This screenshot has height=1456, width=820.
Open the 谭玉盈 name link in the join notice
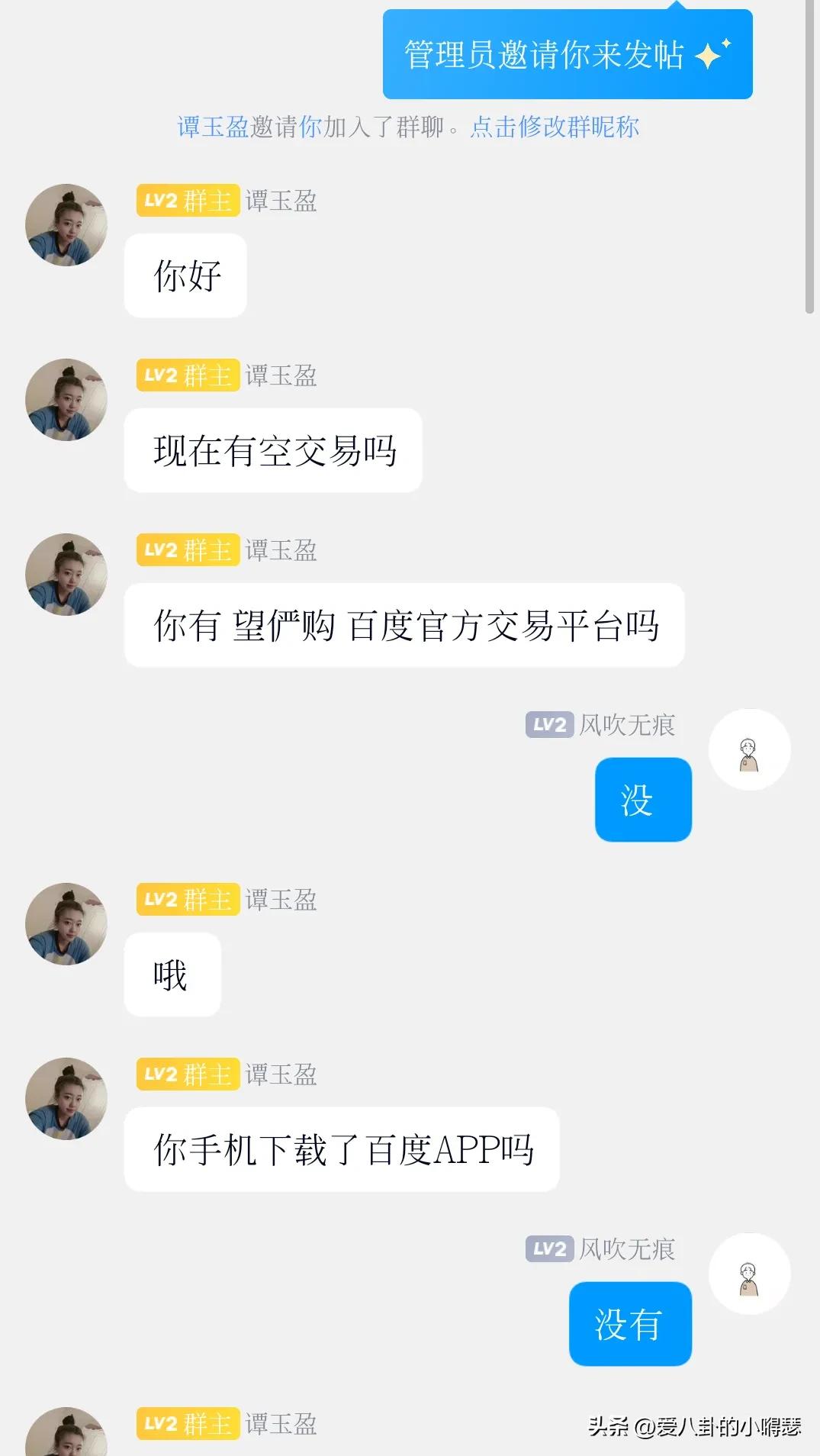click(x=206, y=130)
